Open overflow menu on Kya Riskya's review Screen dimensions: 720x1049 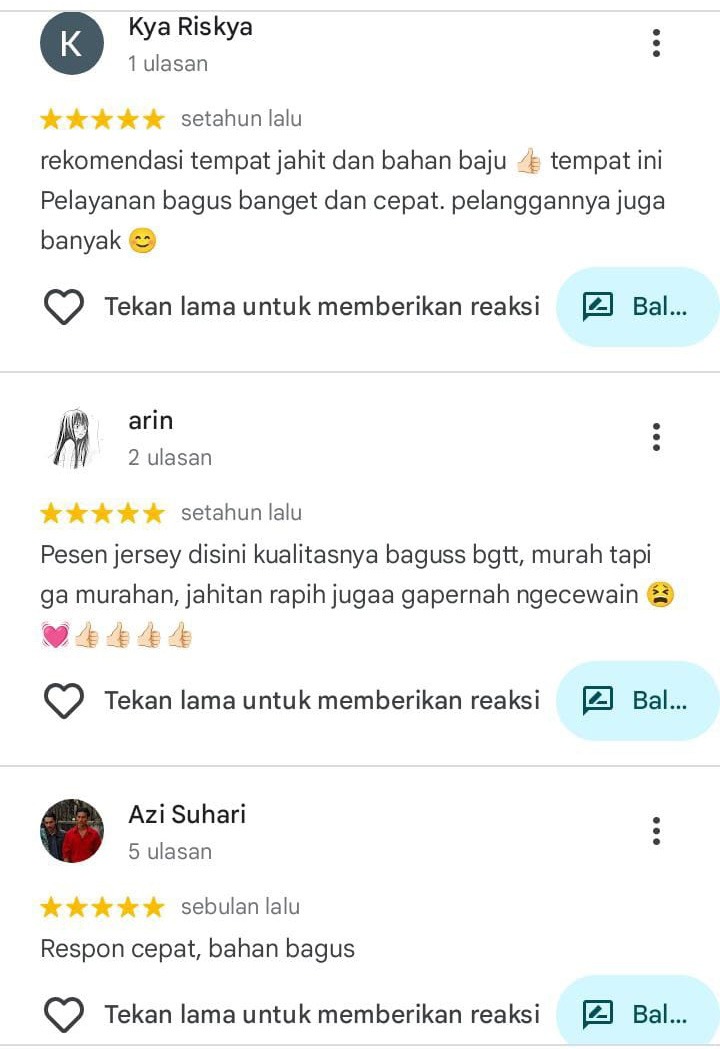656,43
